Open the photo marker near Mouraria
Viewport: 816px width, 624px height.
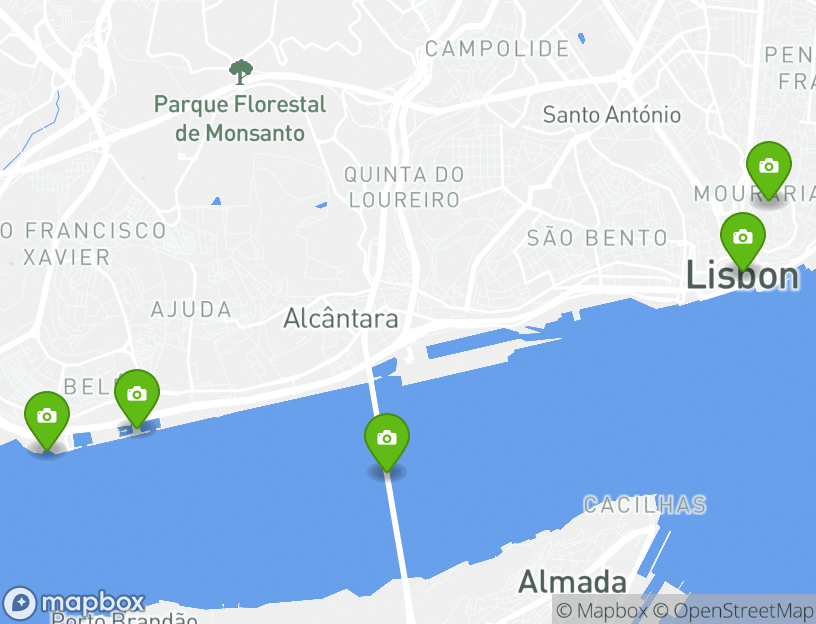pyautogui.click(x=768, y=167)
